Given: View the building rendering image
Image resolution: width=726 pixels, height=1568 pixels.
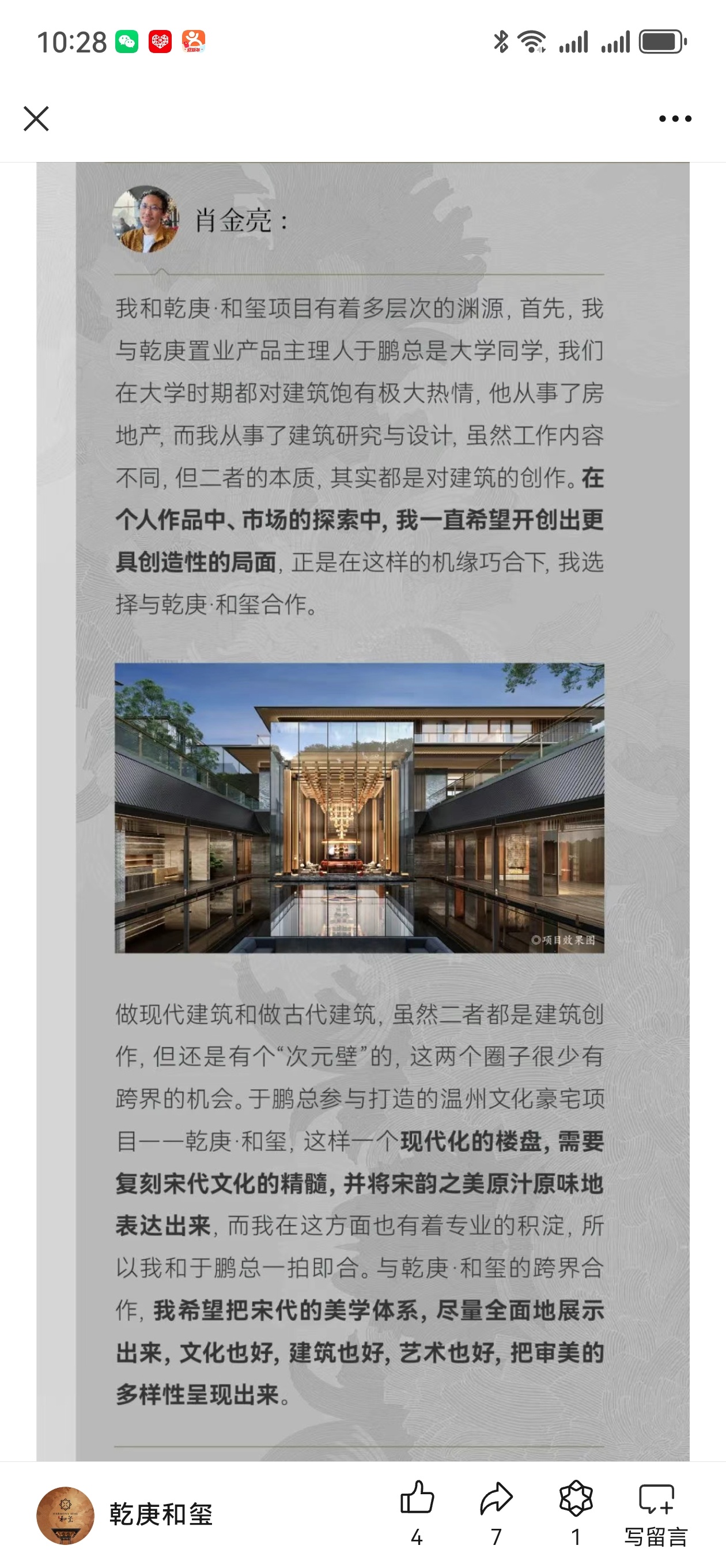Looking at the screenshot, I should (x=359, y=807).
